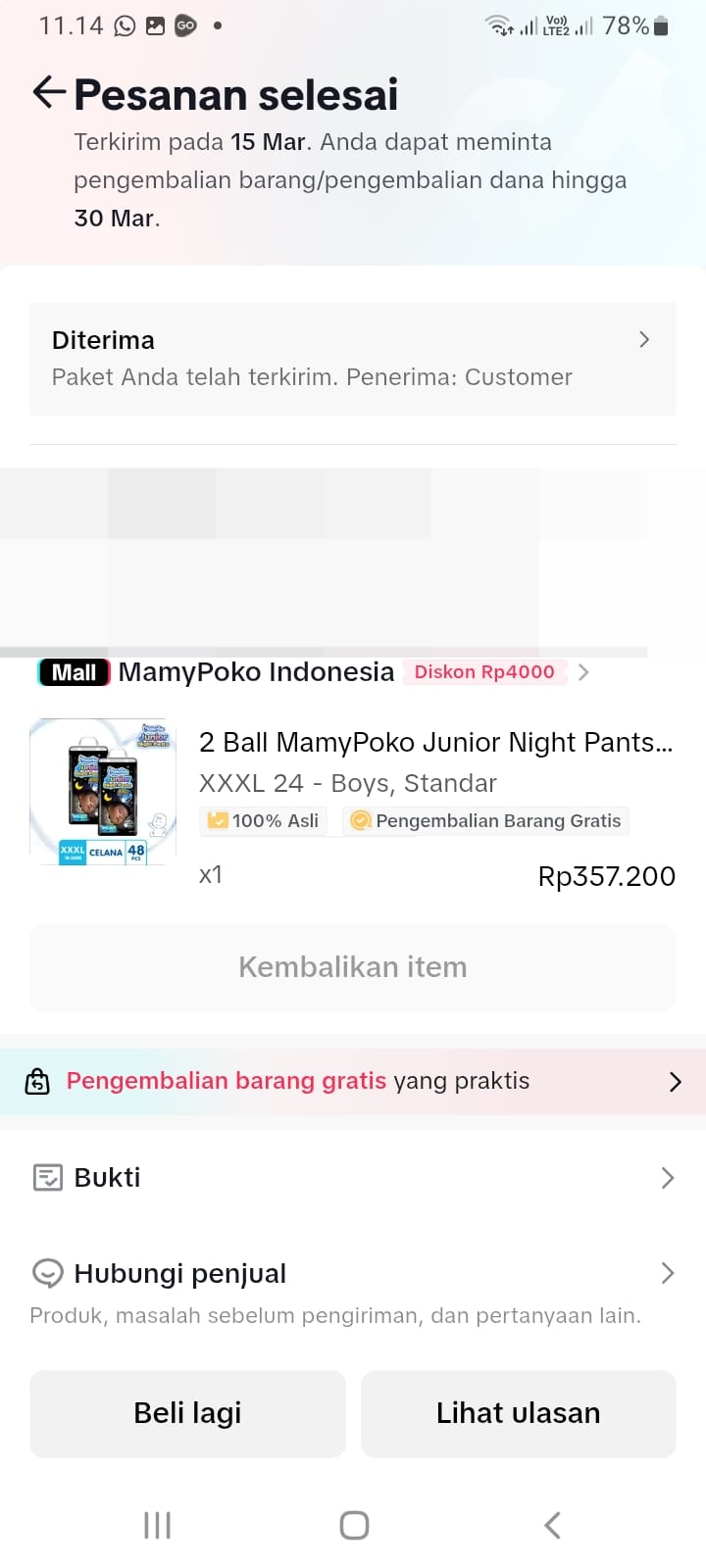Open MamyPoko Indonesia store page
Image resolution: width=706 pixels, height=1568 pixels.
(x=256, y=672)
